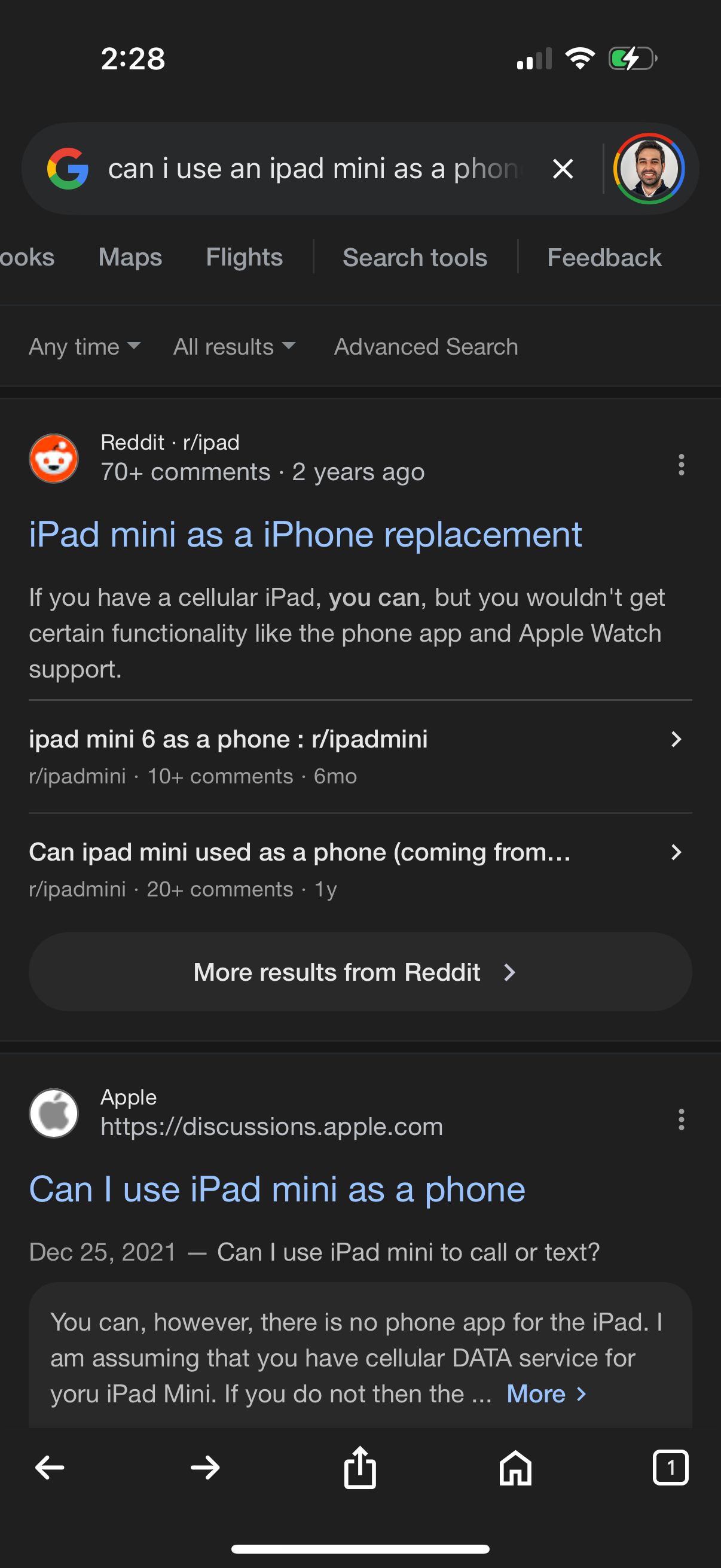
Task: Open the 'Any time' filter dropdown
Action: click(85, 346)
